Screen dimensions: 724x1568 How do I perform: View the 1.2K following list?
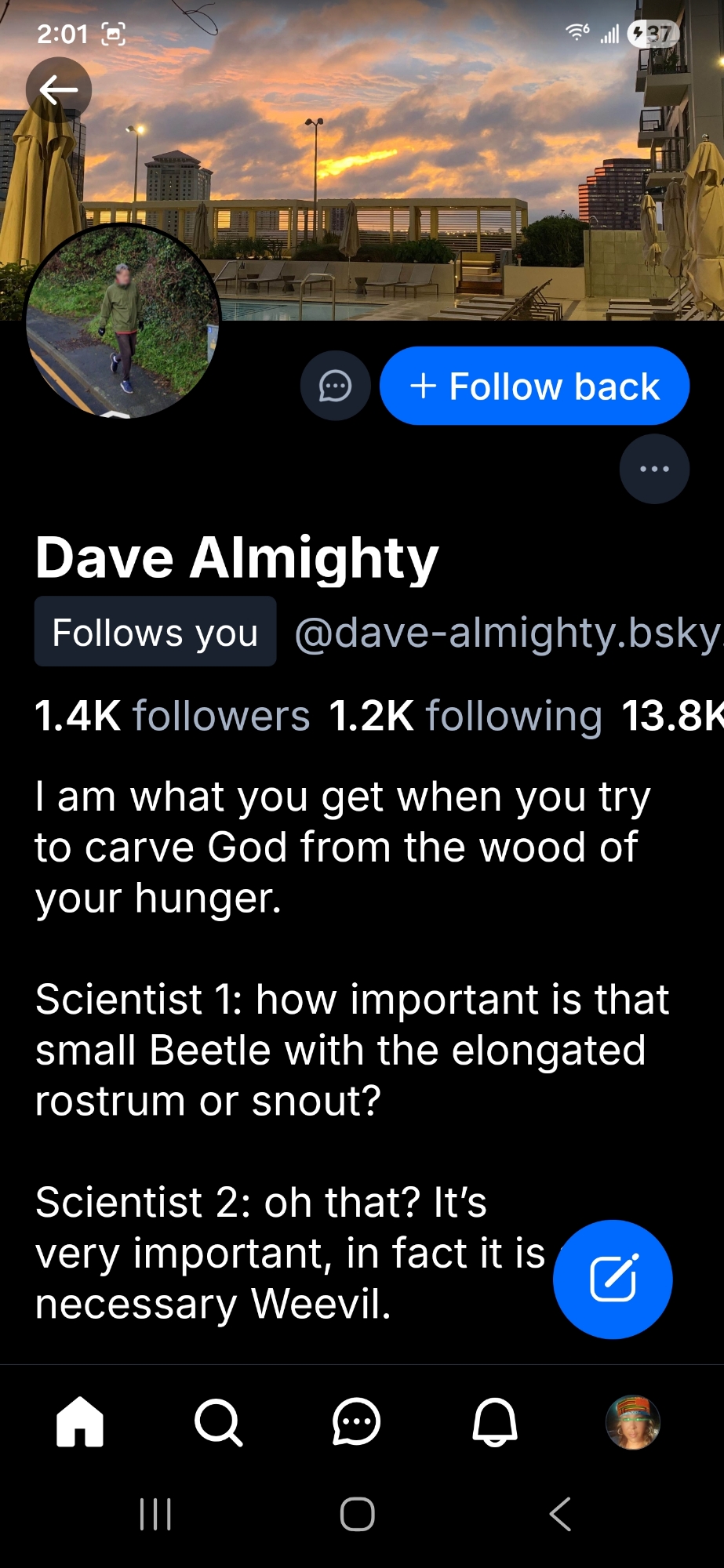tap(466, 716)
